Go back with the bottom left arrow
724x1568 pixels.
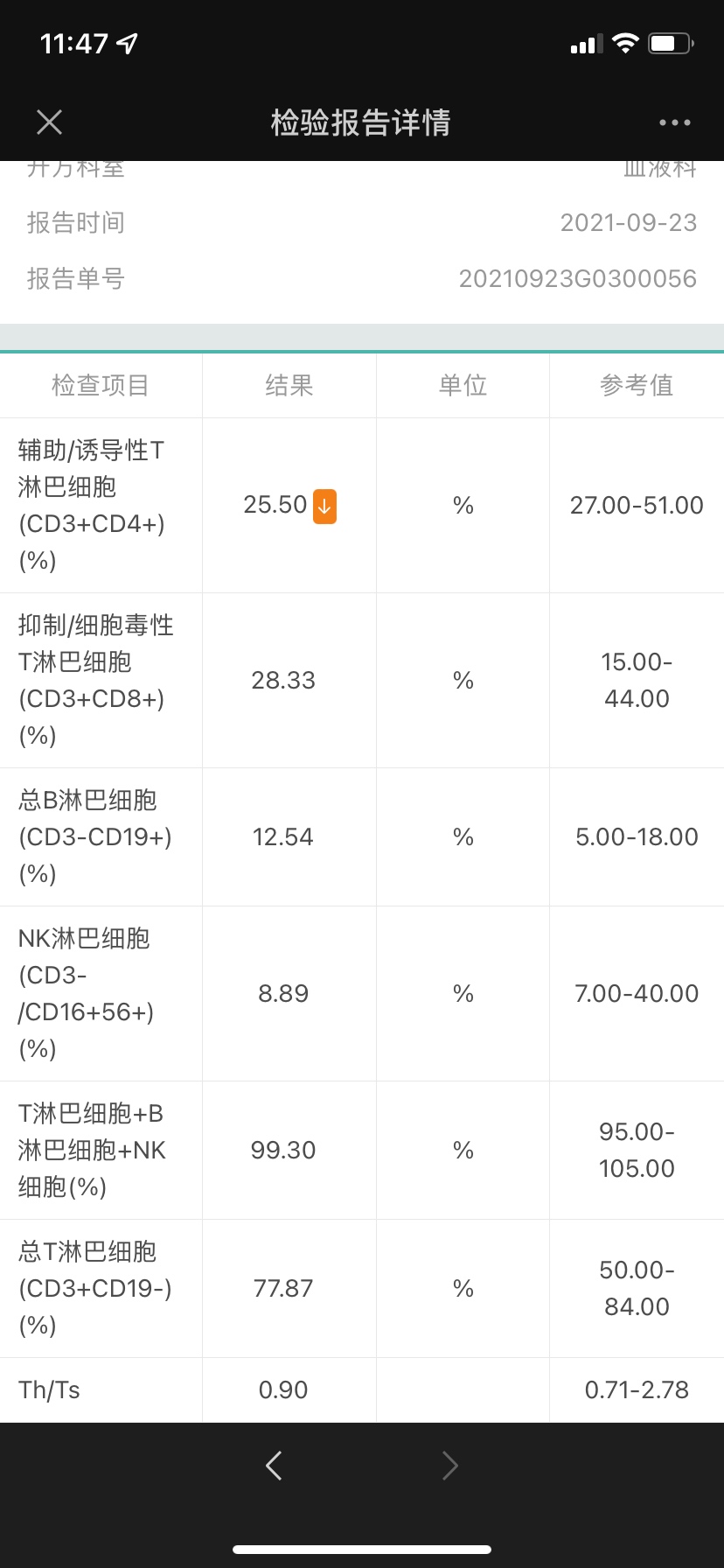[x=274, y=1465]
